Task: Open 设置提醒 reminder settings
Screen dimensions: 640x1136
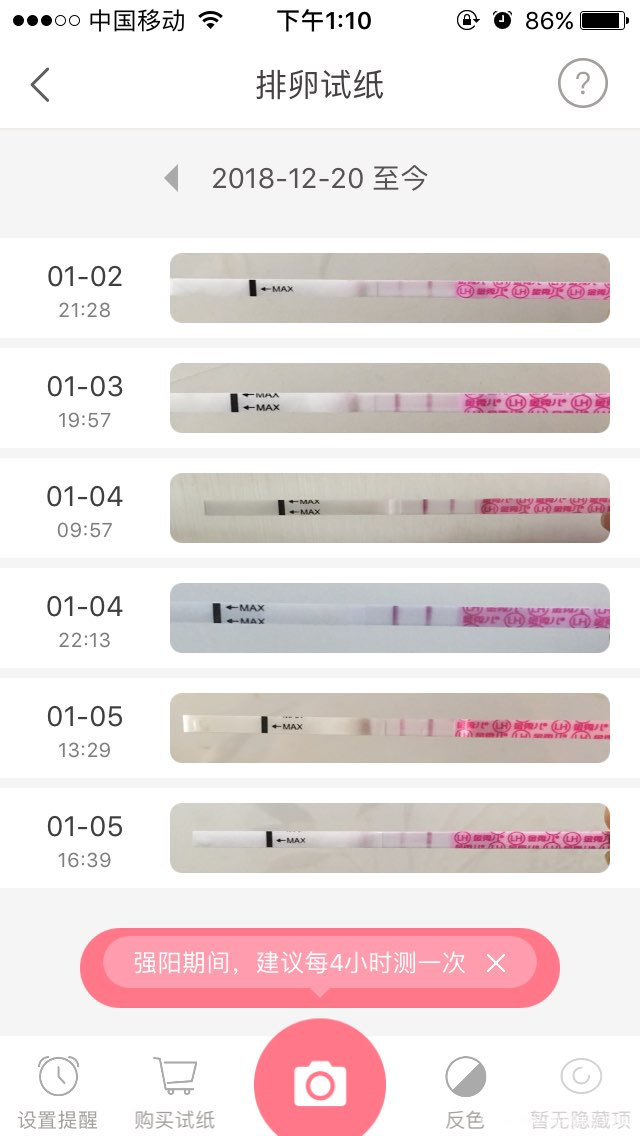Action: tap(58, 1091)
